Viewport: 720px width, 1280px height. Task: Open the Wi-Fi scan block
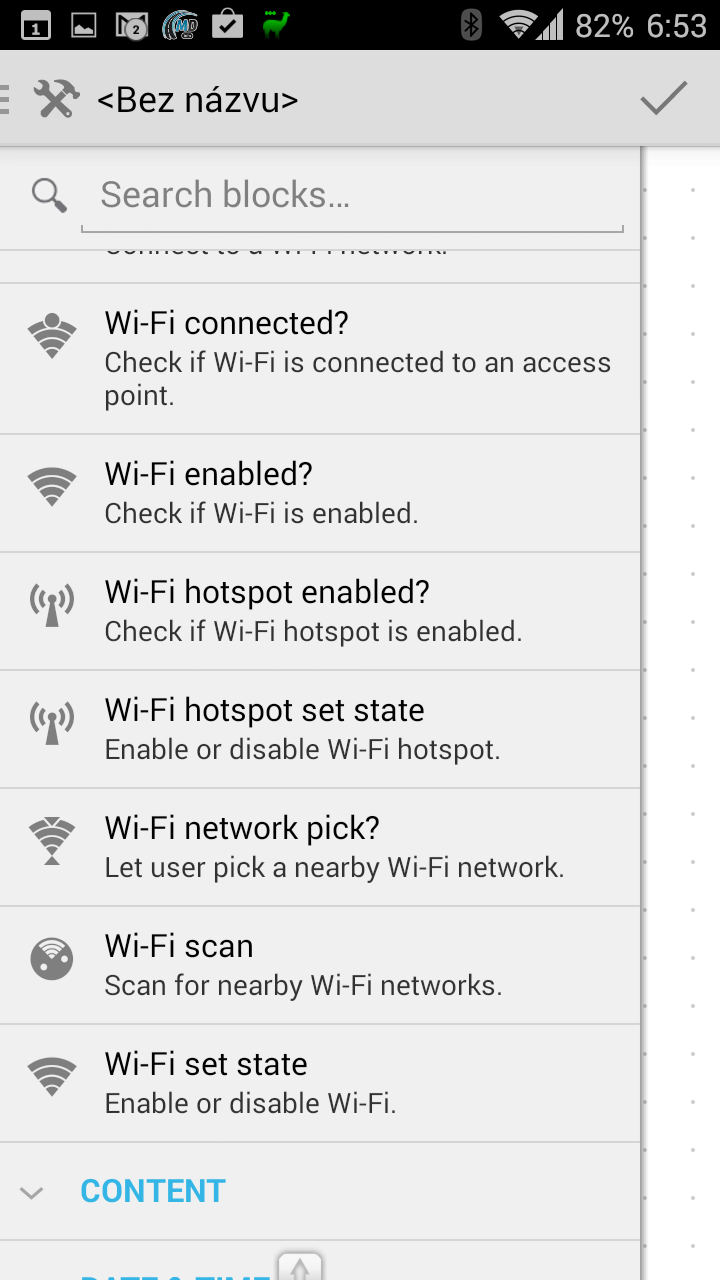pyautogui.click(x=320, y=965)
